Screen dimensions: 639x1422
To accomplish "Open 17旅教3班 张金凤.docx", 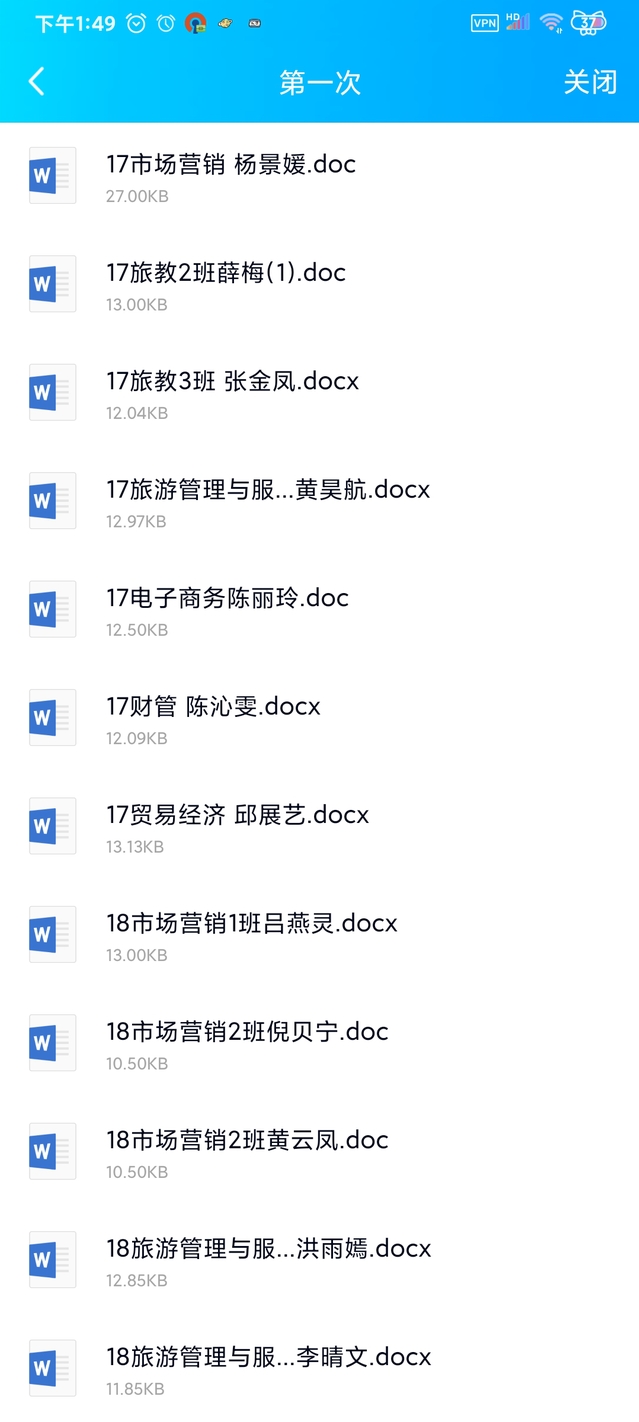I will [320, 393].
